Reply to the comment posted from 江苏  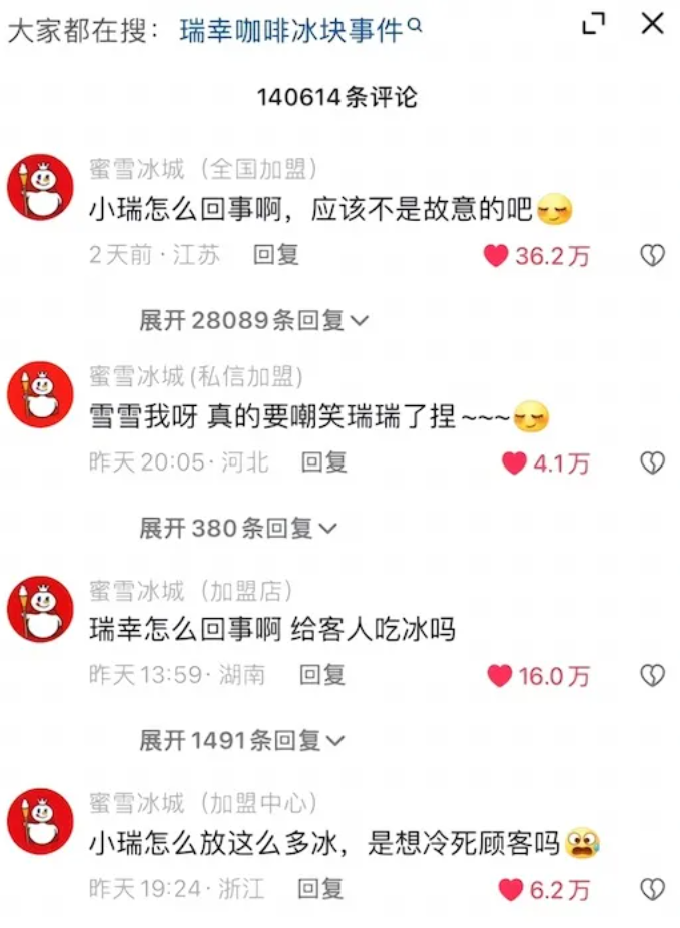tap(276, 255)
